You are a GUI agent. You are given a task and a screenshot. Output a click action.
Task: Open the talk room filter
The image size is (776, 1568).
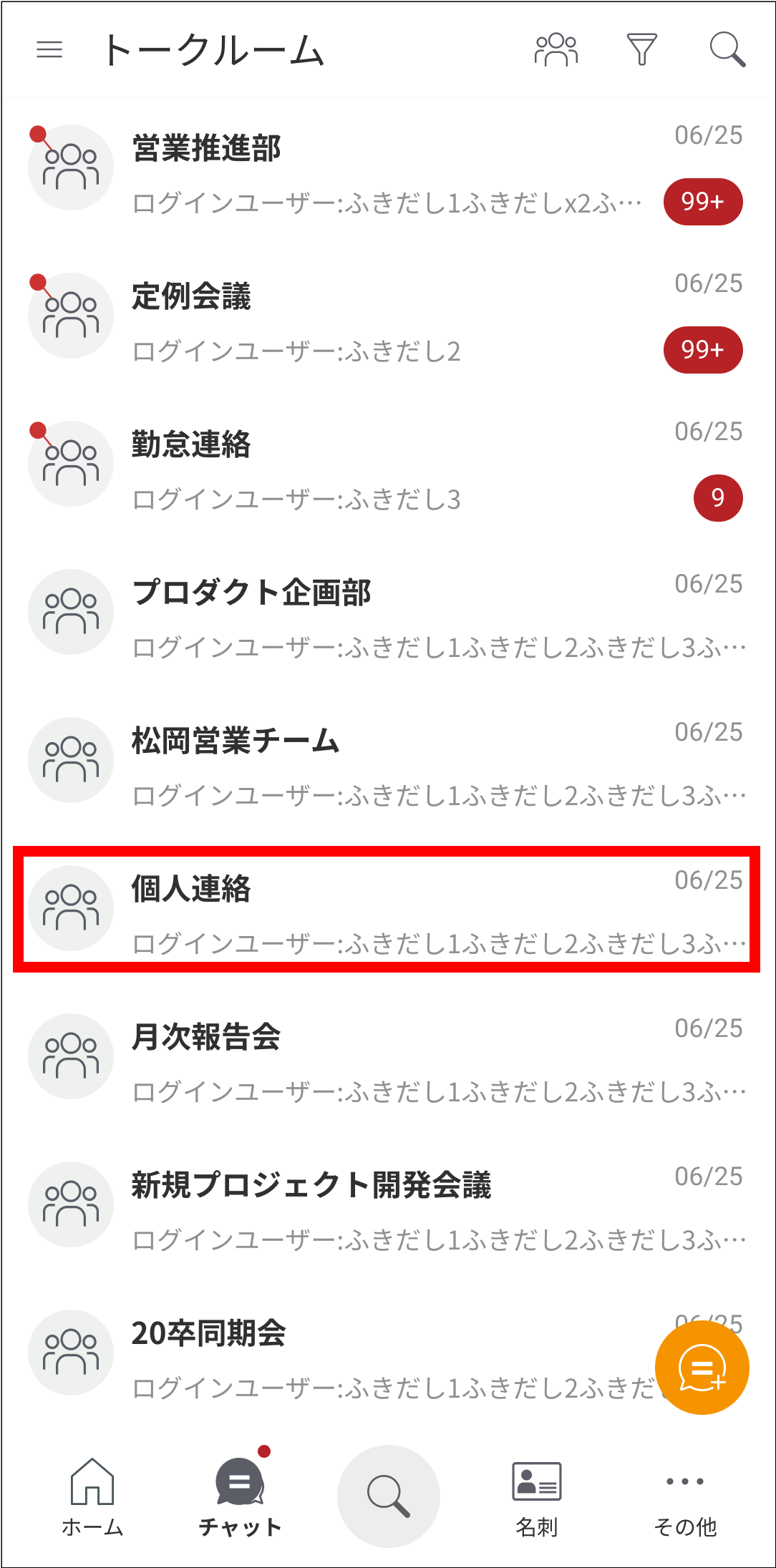pos(641,50)
